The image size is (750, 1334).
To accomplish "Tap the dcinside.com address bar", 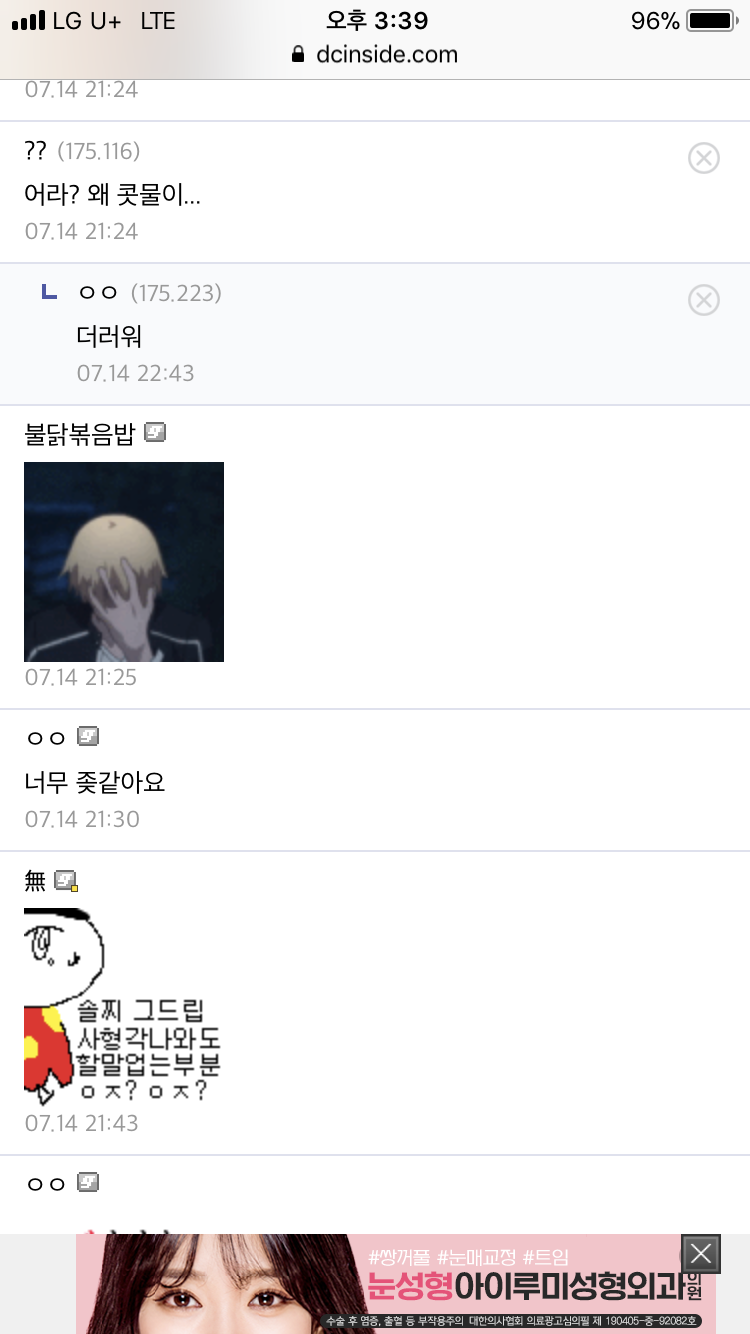I will [x=375, y=54].
